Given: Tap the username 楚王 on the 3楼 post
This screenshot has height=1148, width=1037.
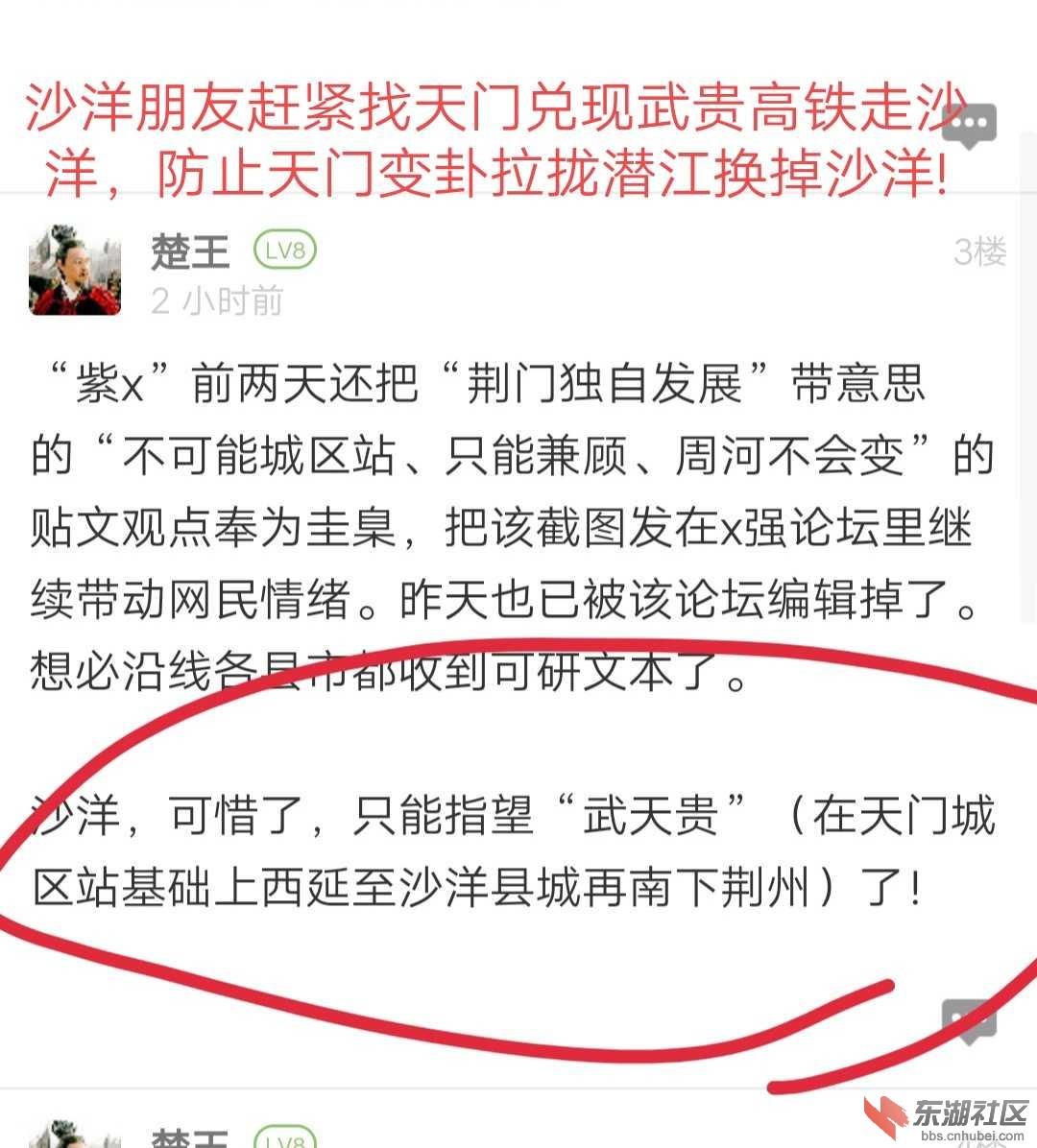Looking at the screenshot, I should click(190, 251).
